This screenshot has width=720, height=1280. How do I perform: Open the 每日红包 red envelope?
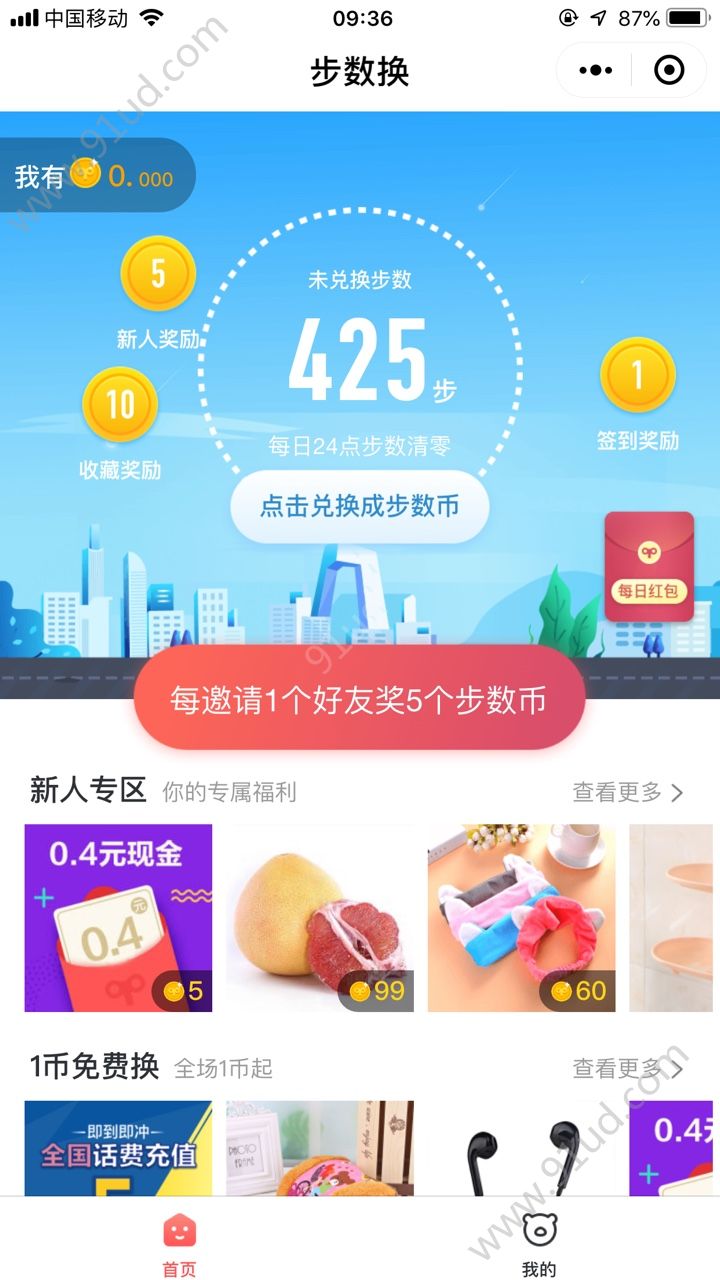click(649, 567)
